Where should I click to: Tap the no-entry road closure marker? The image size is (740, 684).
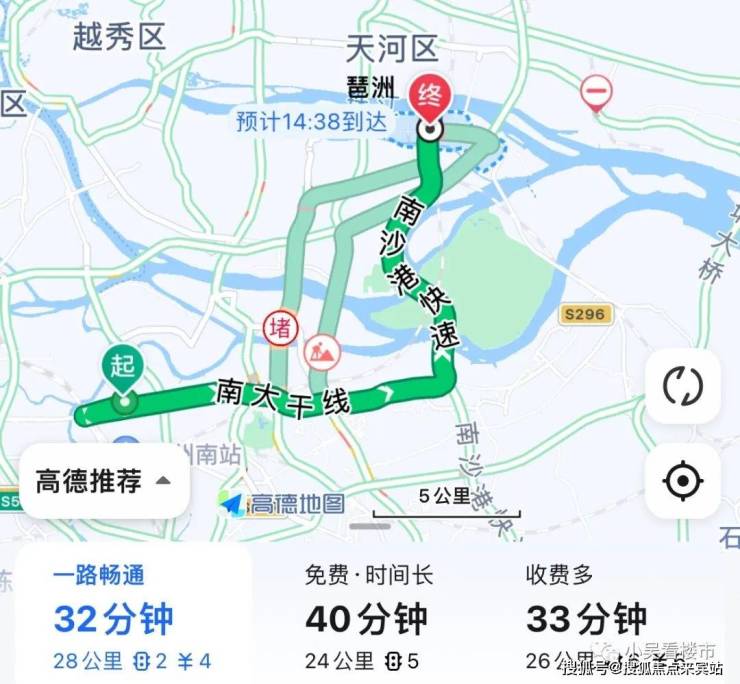(x=597, y=93)
